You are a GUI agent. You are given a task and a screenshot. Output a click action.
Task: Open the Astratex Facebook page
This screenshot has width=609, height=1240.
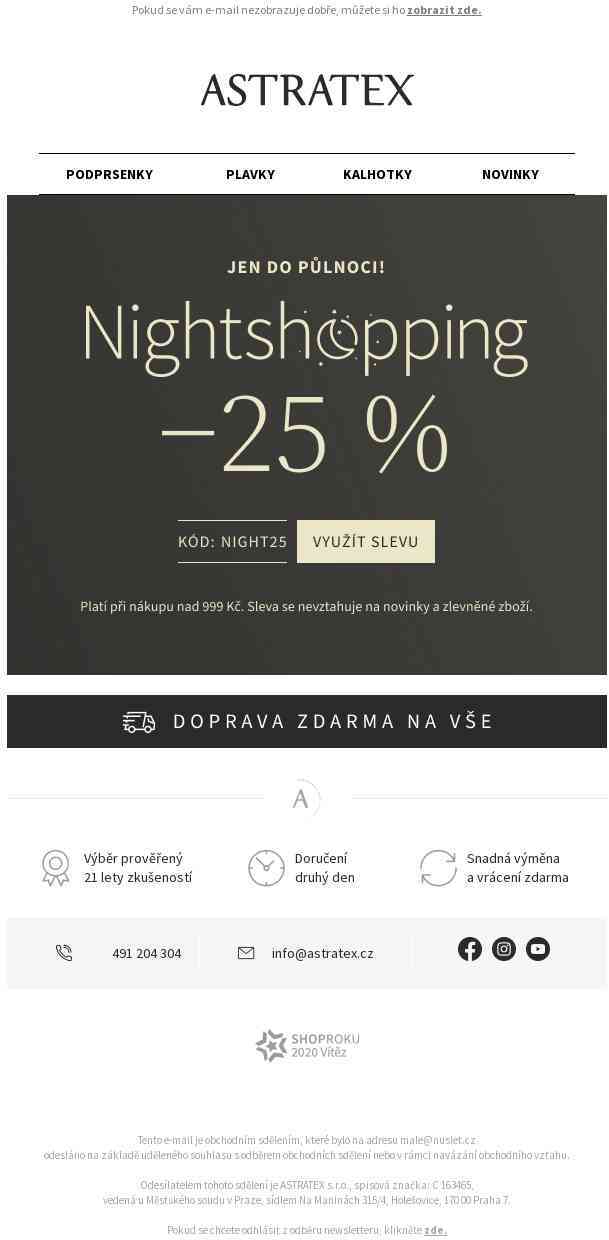tap(470, 949)
